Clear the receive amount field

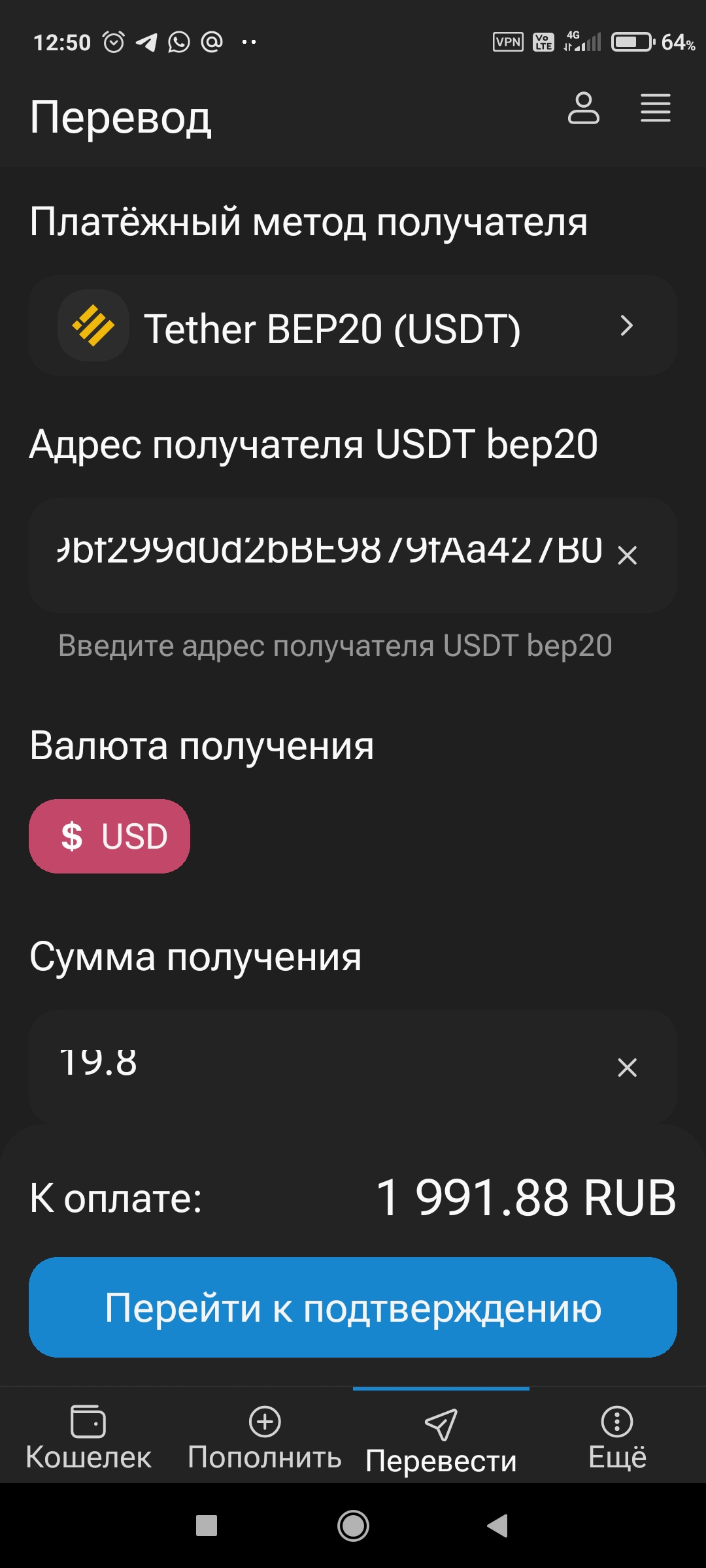point(627,1068)
